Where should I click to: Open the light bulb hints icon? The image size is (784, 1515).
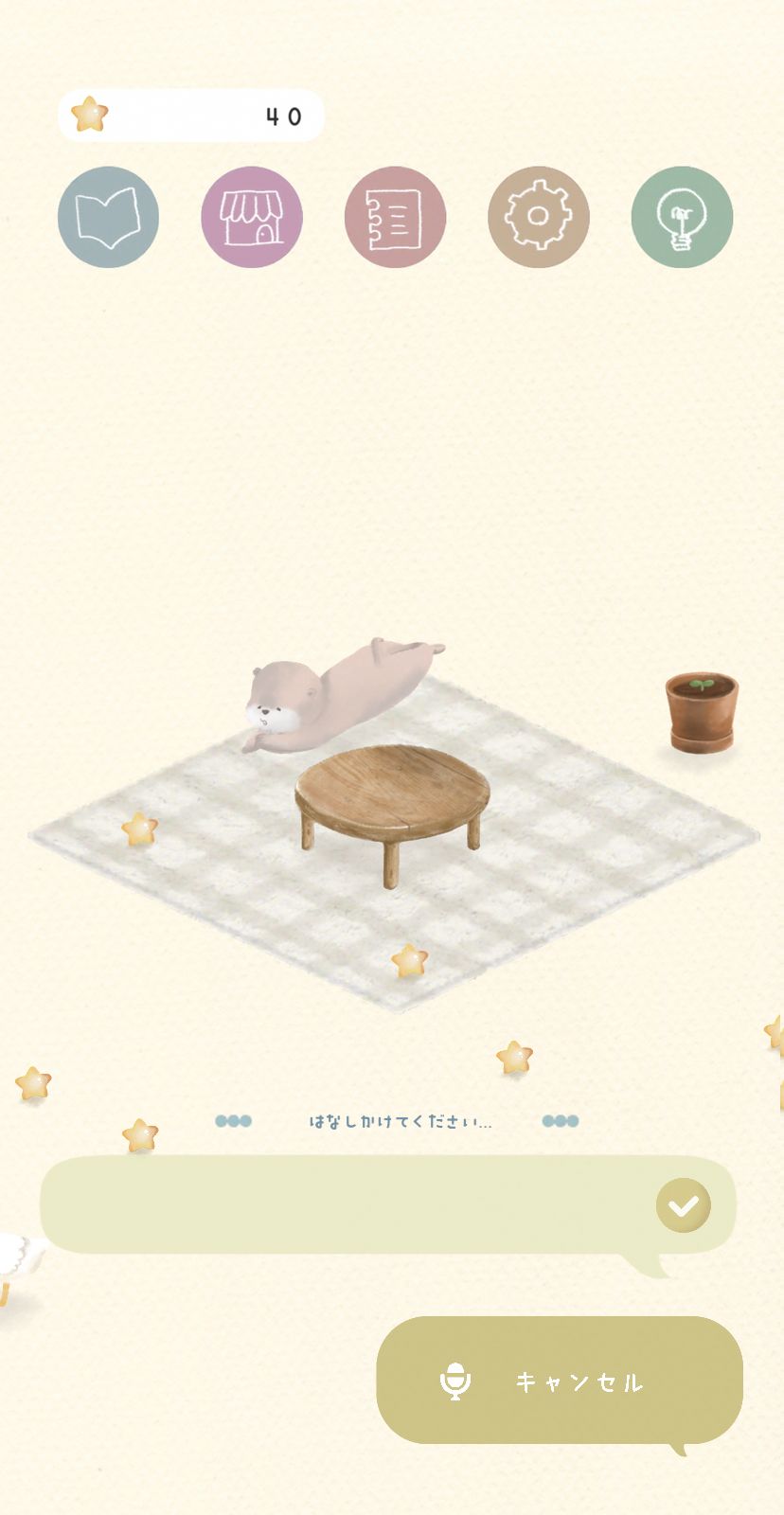682,217
